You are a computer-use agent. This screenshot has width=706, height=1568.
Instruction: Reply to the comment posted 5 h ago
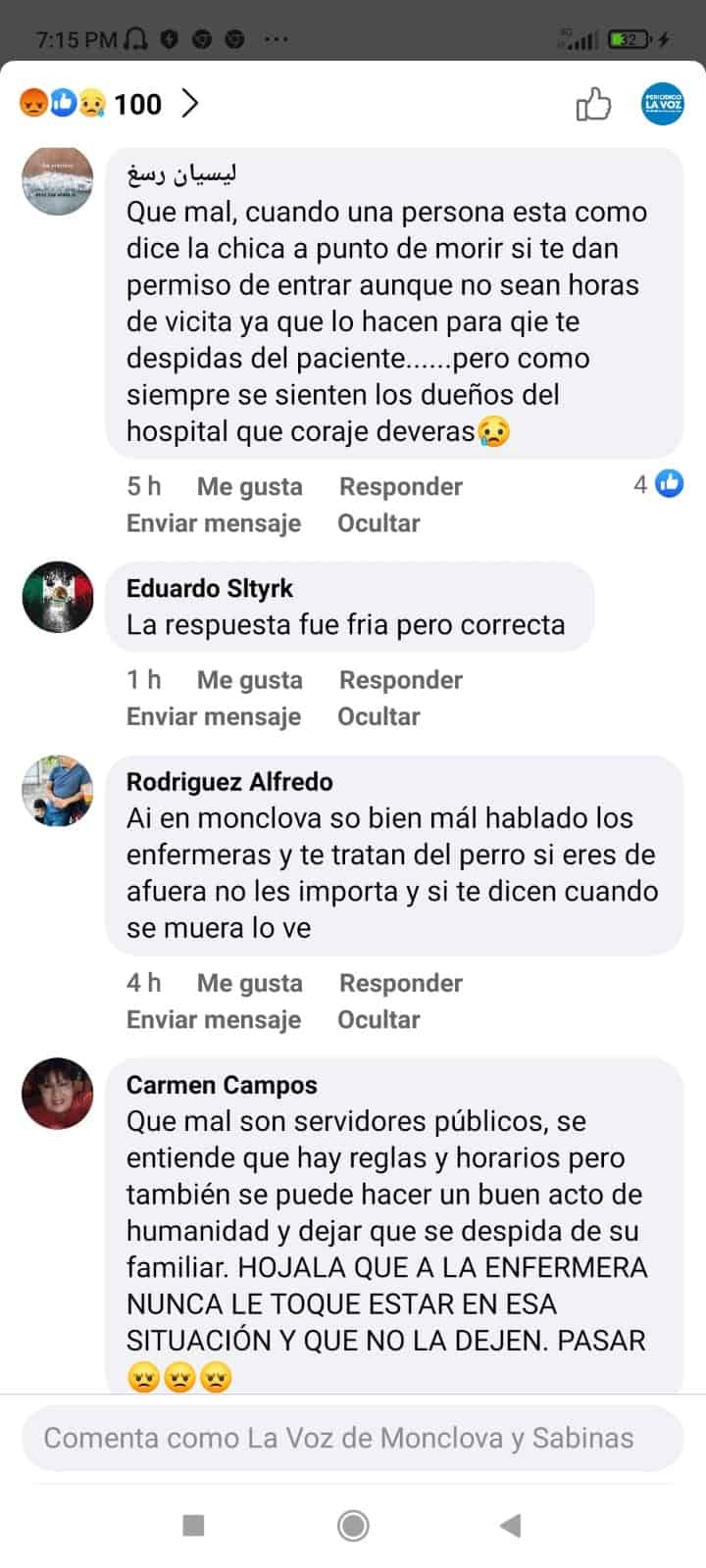point(400,487)
